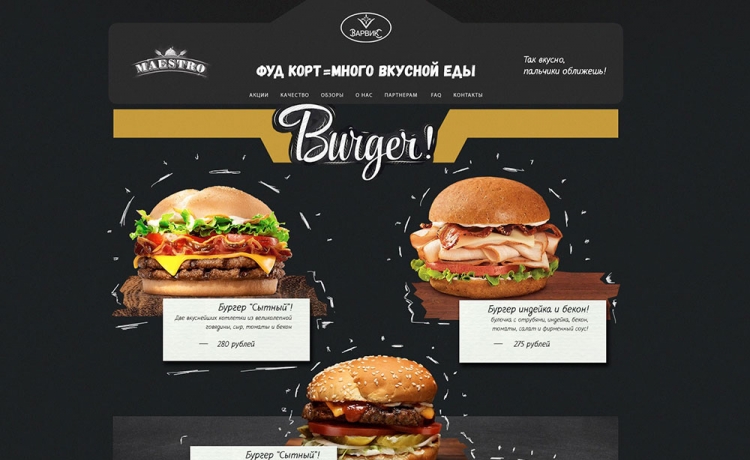Visit the О НАС page
This screenshot has height=460, width=750.
[x=364, y=95]
